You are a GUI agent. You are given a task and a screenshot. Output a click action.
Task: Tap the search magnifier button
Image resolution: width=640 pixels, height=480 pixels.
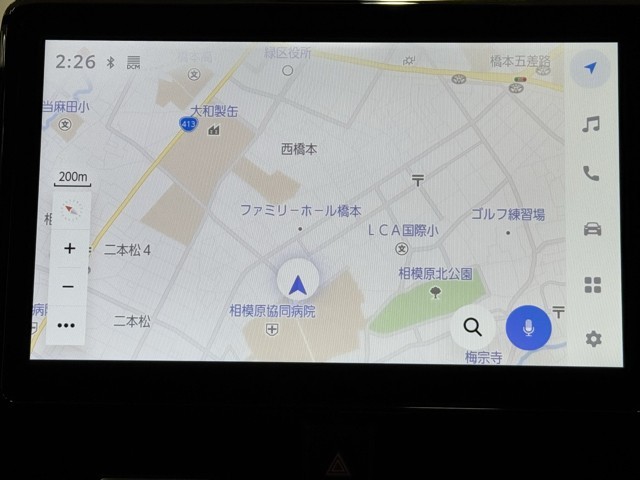tap(473, 327)
